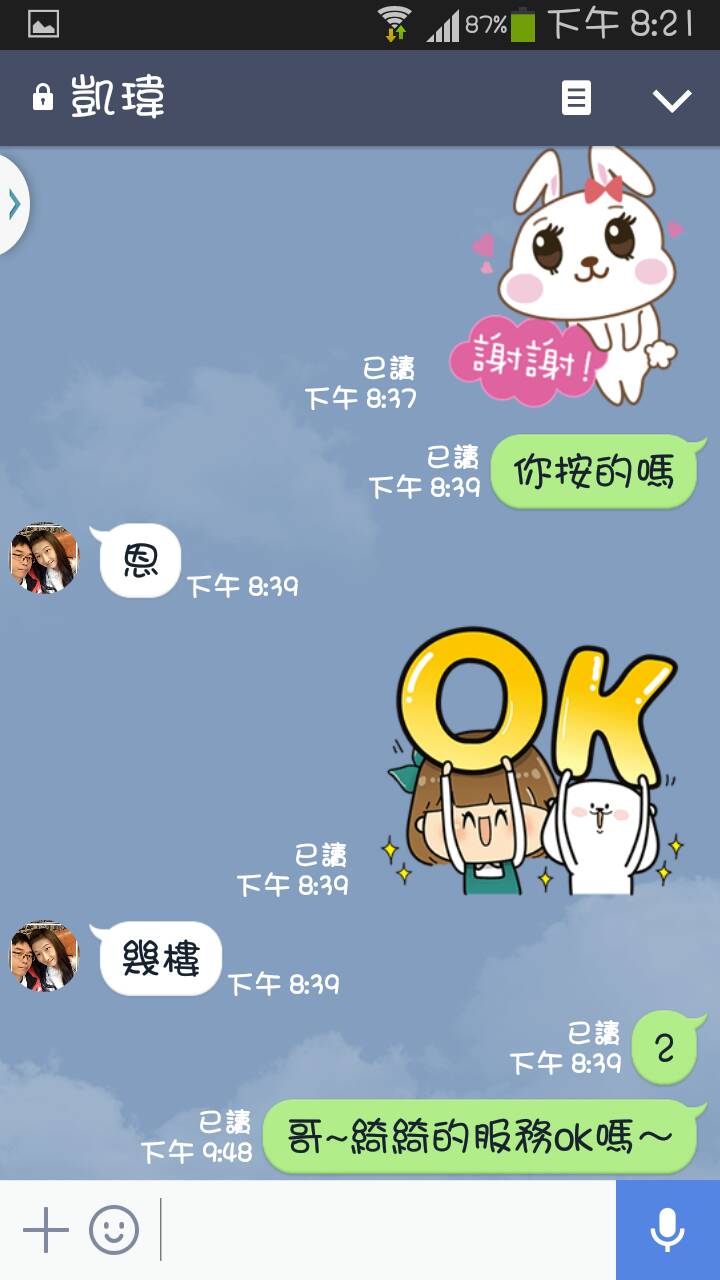Open the side panel arrow tab
Screen dimensions: 720x1280
coord(14,204)
